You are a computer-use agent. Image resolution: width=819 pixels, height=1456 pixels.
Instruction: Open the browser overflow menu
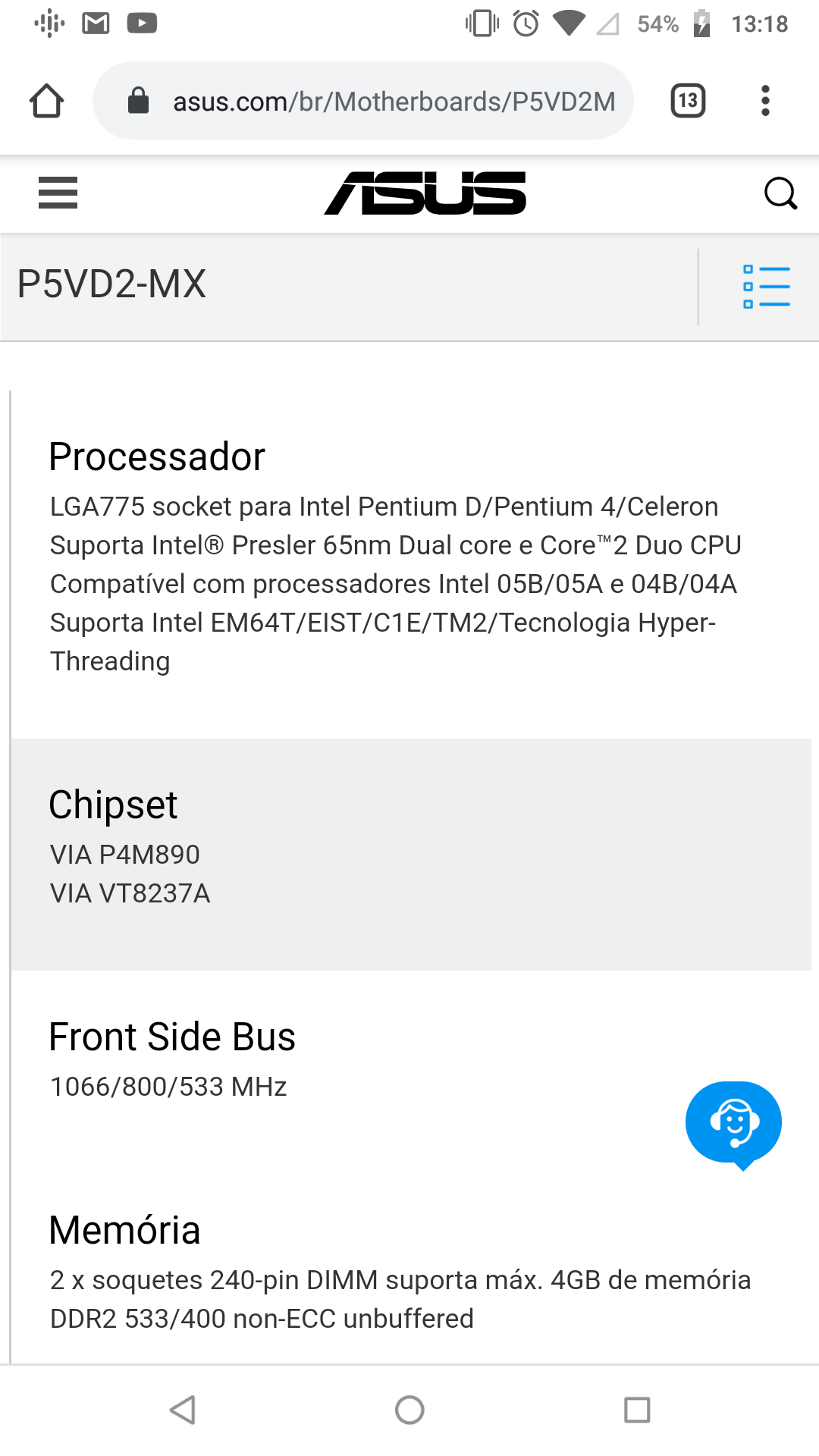[765, 101]
